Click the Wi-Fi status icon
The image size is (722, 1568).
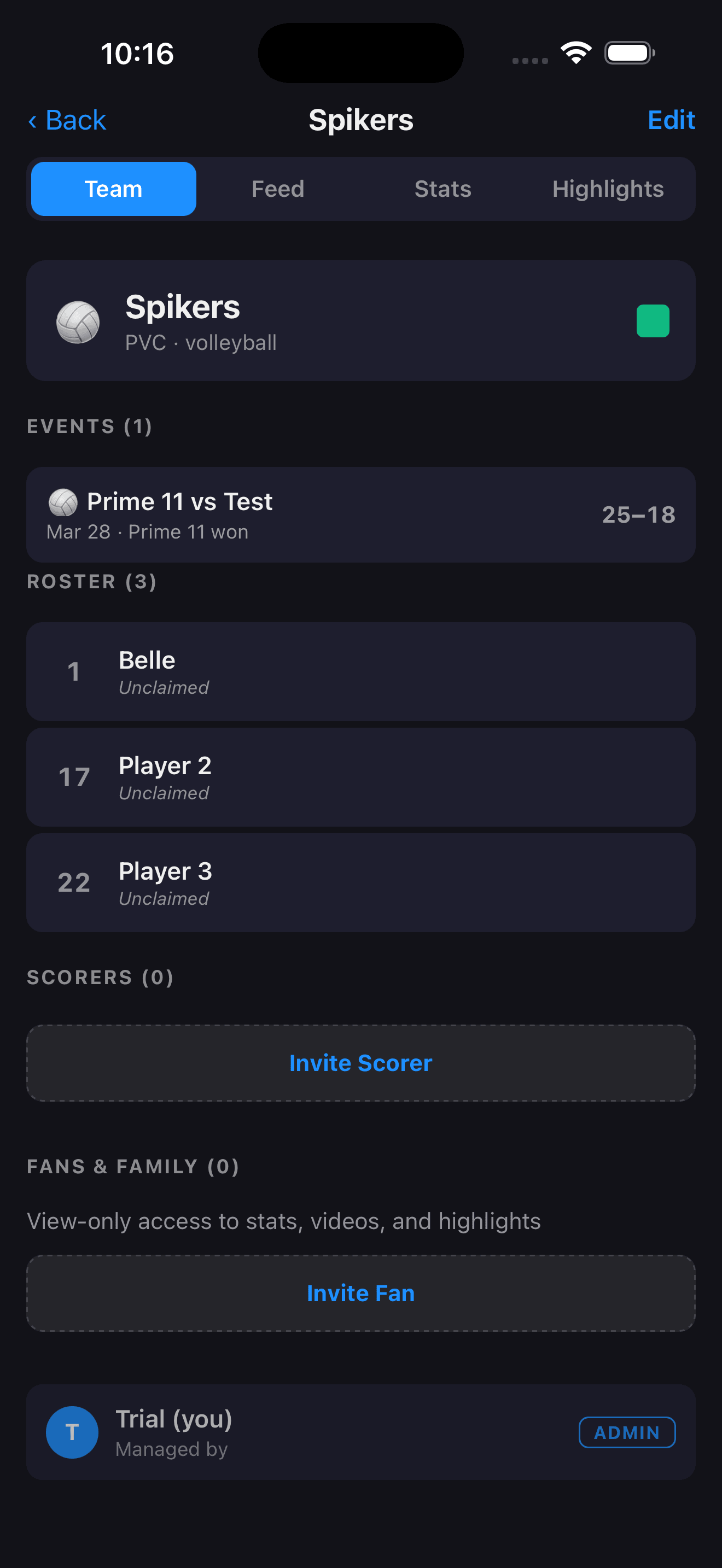pos(576,52)
